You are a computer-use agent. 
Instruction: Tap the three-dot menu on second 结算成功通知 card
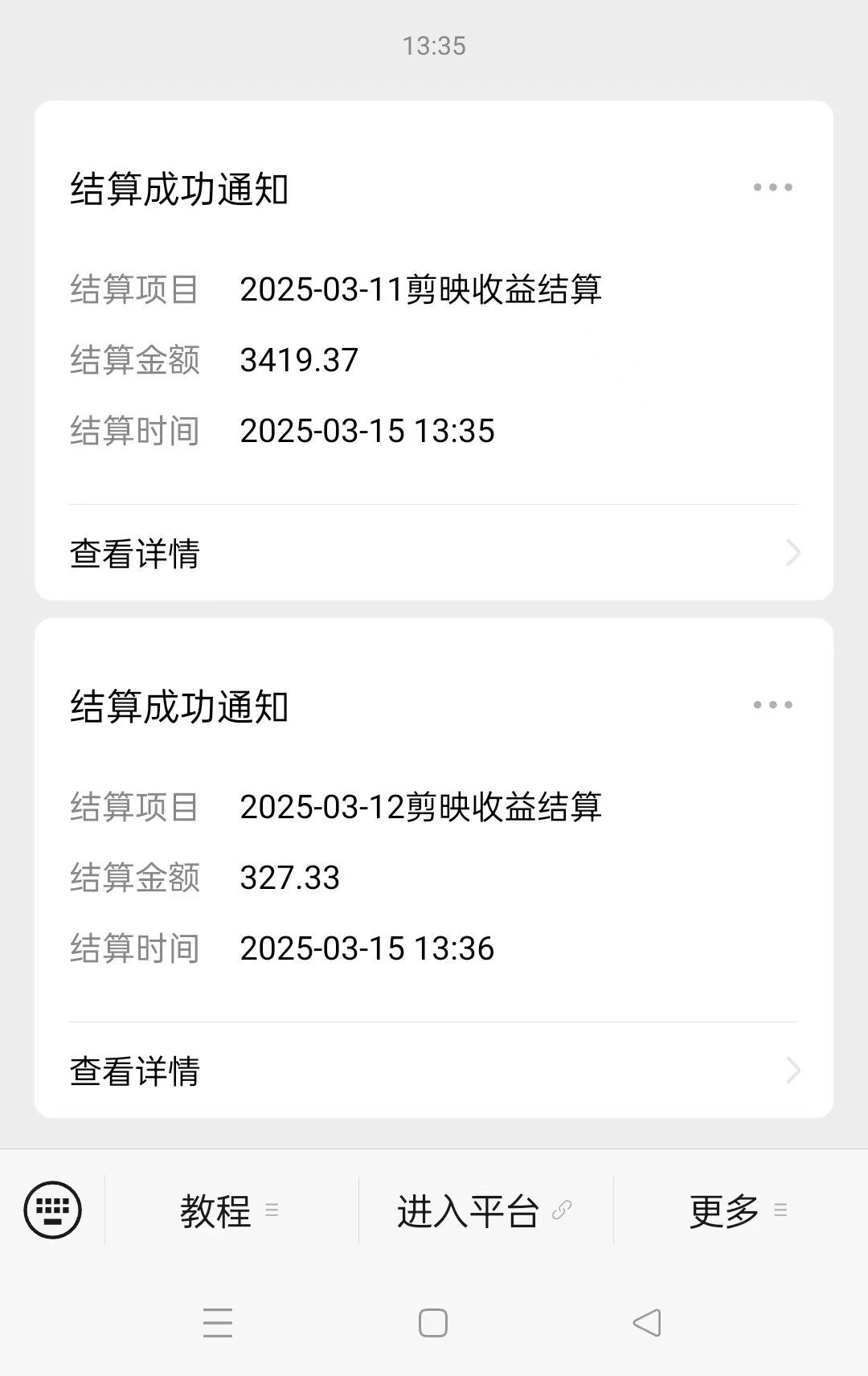[x=771, y=704]
